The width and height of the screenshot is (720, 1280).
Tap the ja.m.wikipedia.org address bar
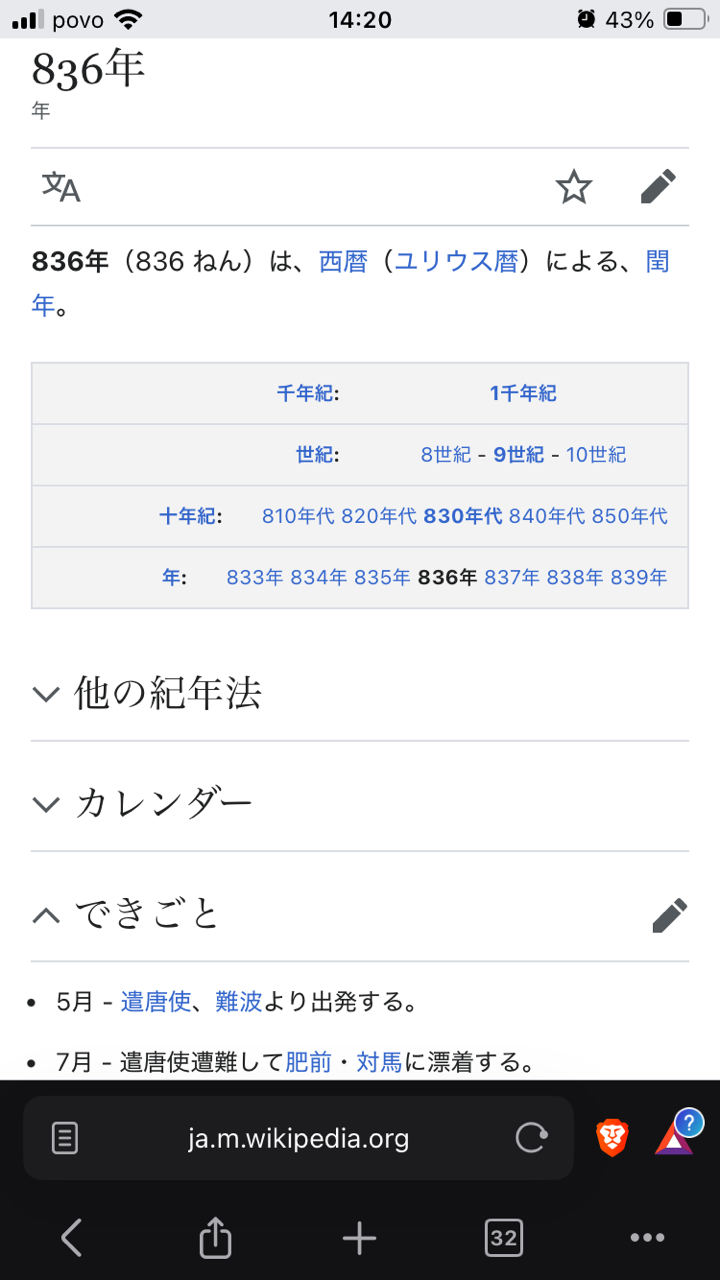298,1138
